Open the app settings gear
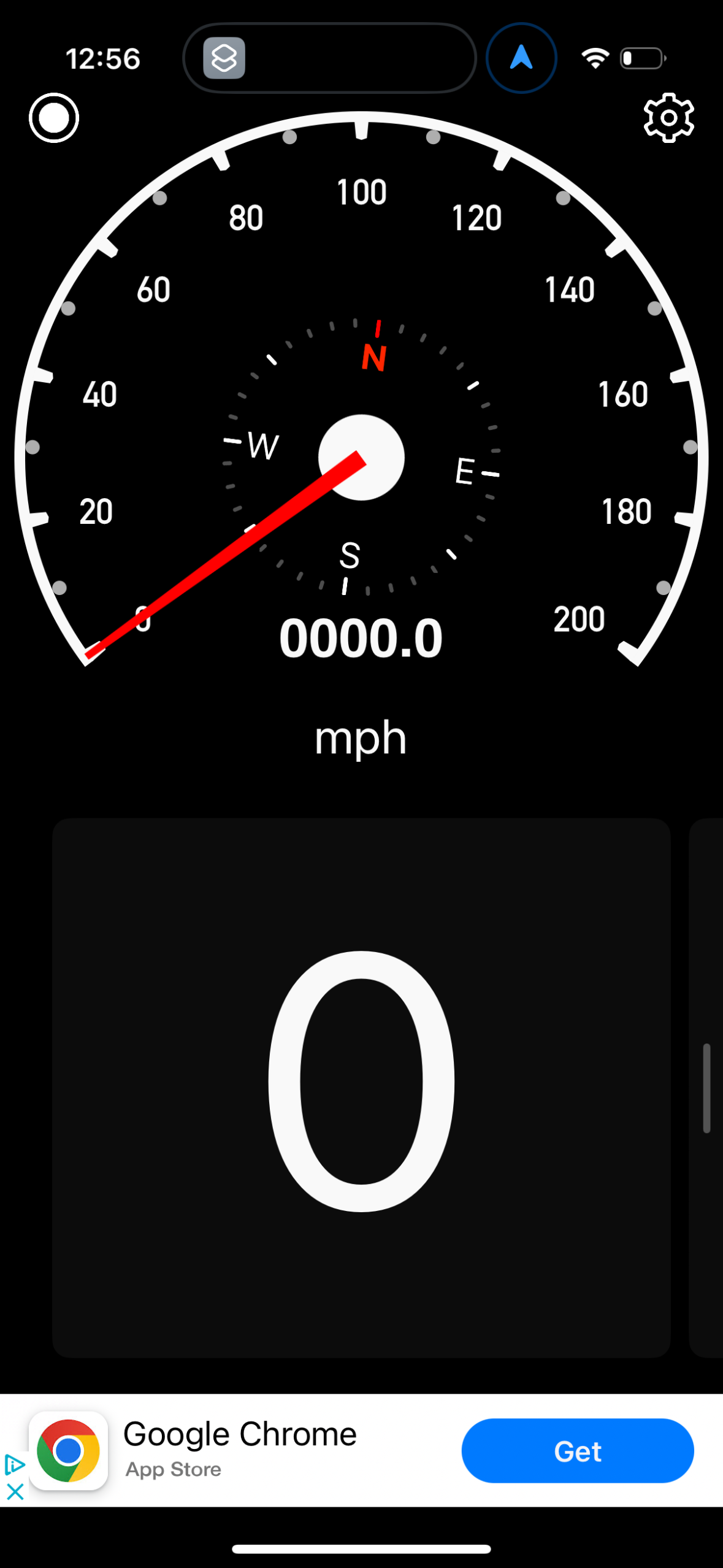This screenshot has height=1568, width=723. point(670,118)
